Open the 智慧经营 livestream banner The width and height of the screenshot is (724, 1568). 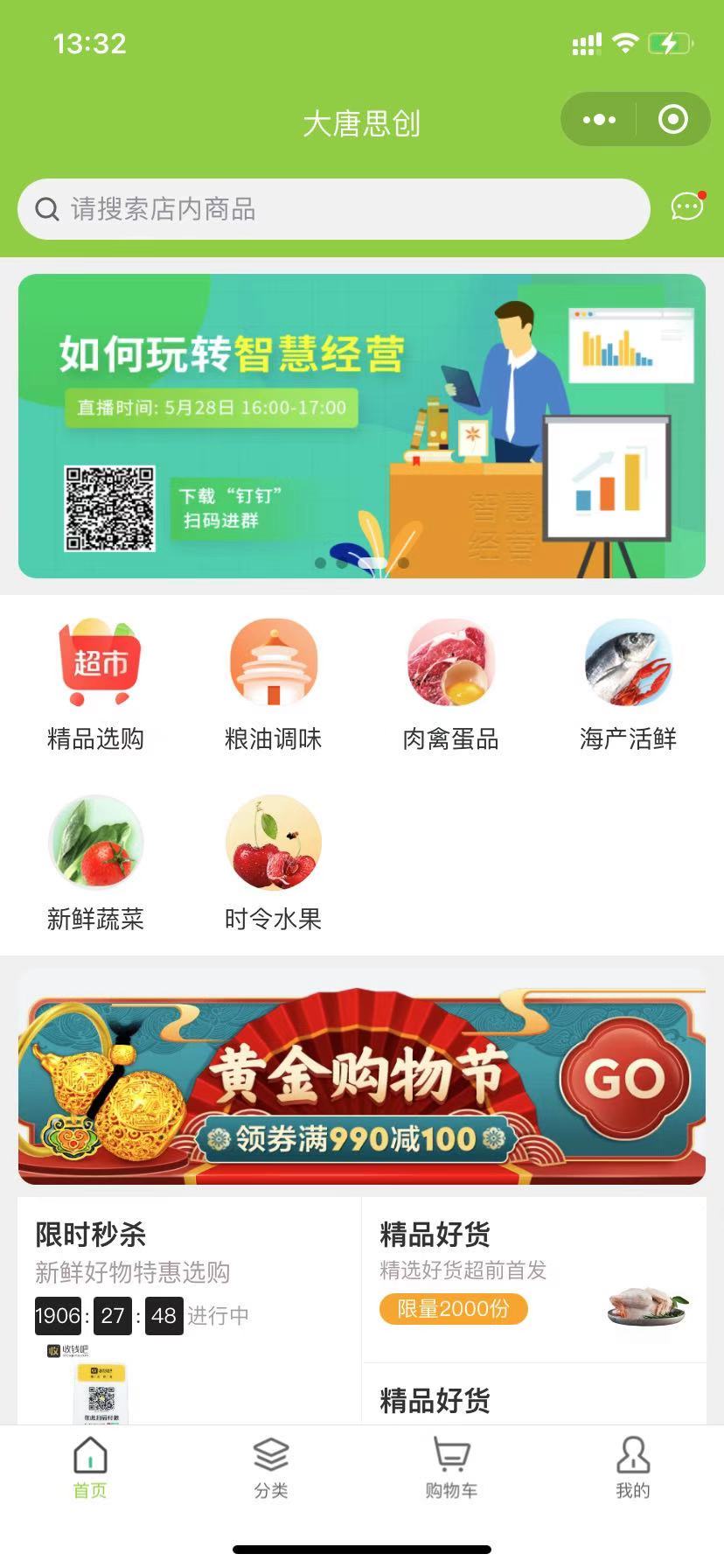[362, 426]
